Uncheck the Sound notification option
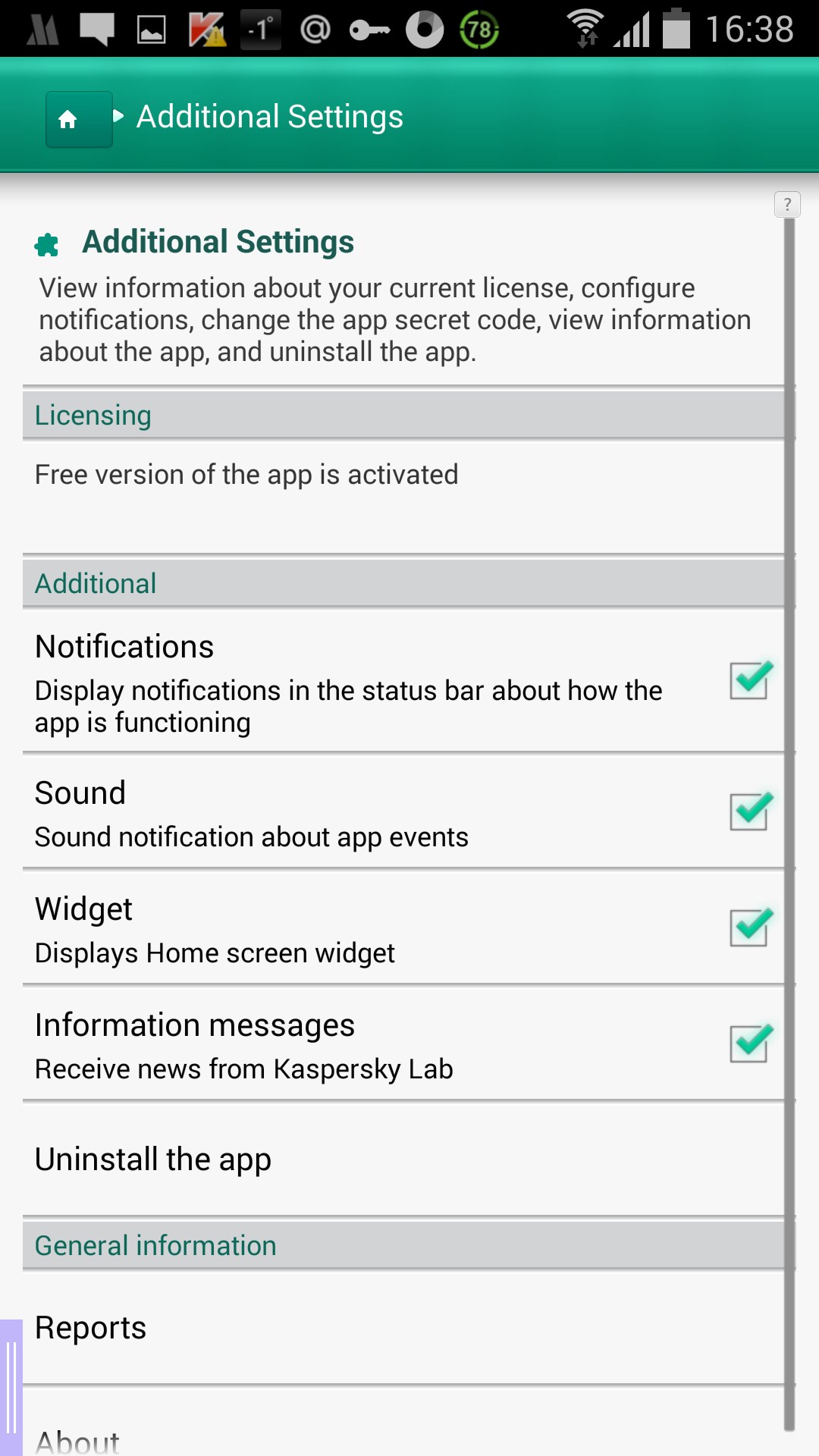 pyautogui.click(x=750, y=811)
